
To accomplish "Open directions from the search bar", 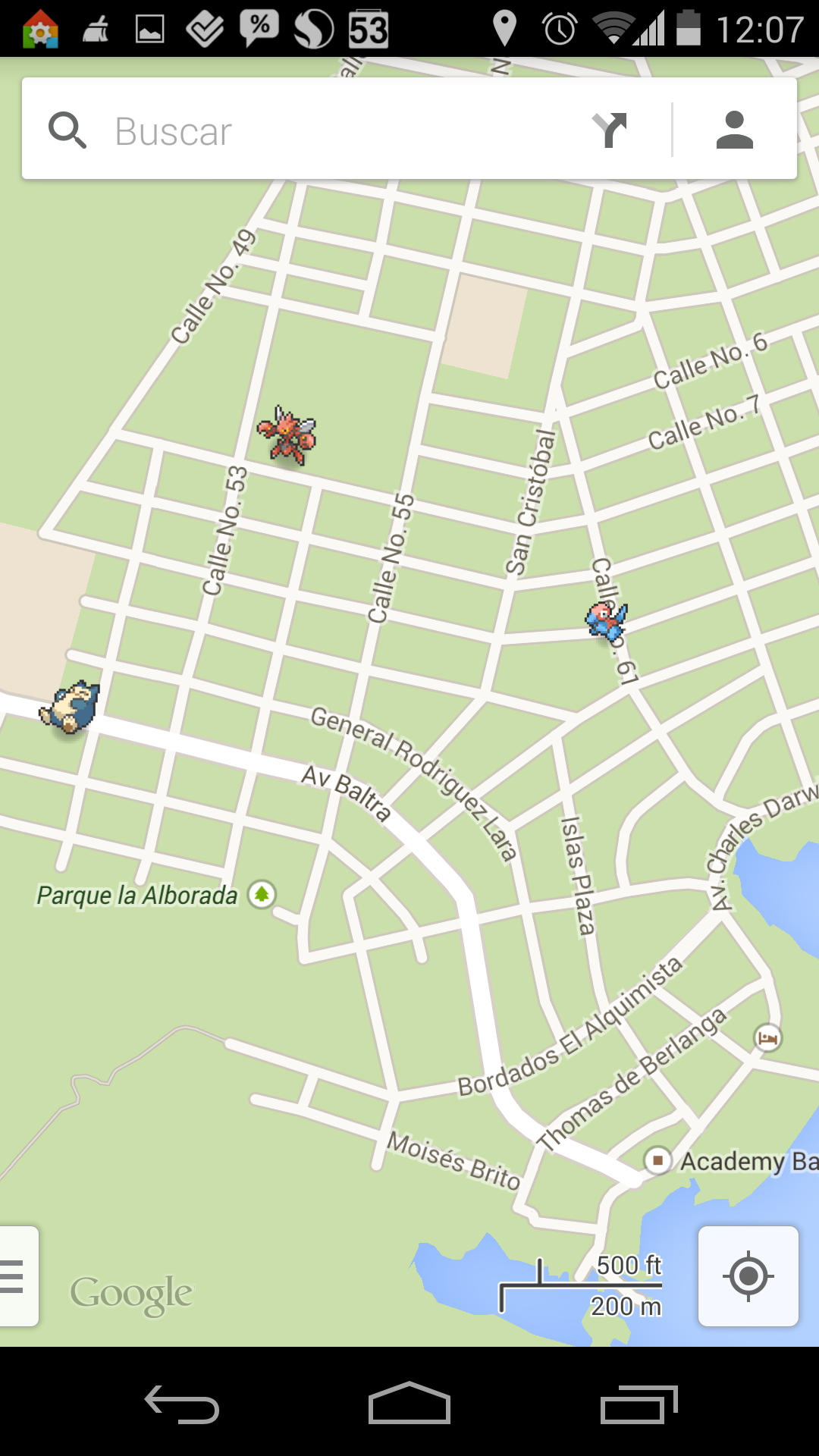I will click(610, 130).
